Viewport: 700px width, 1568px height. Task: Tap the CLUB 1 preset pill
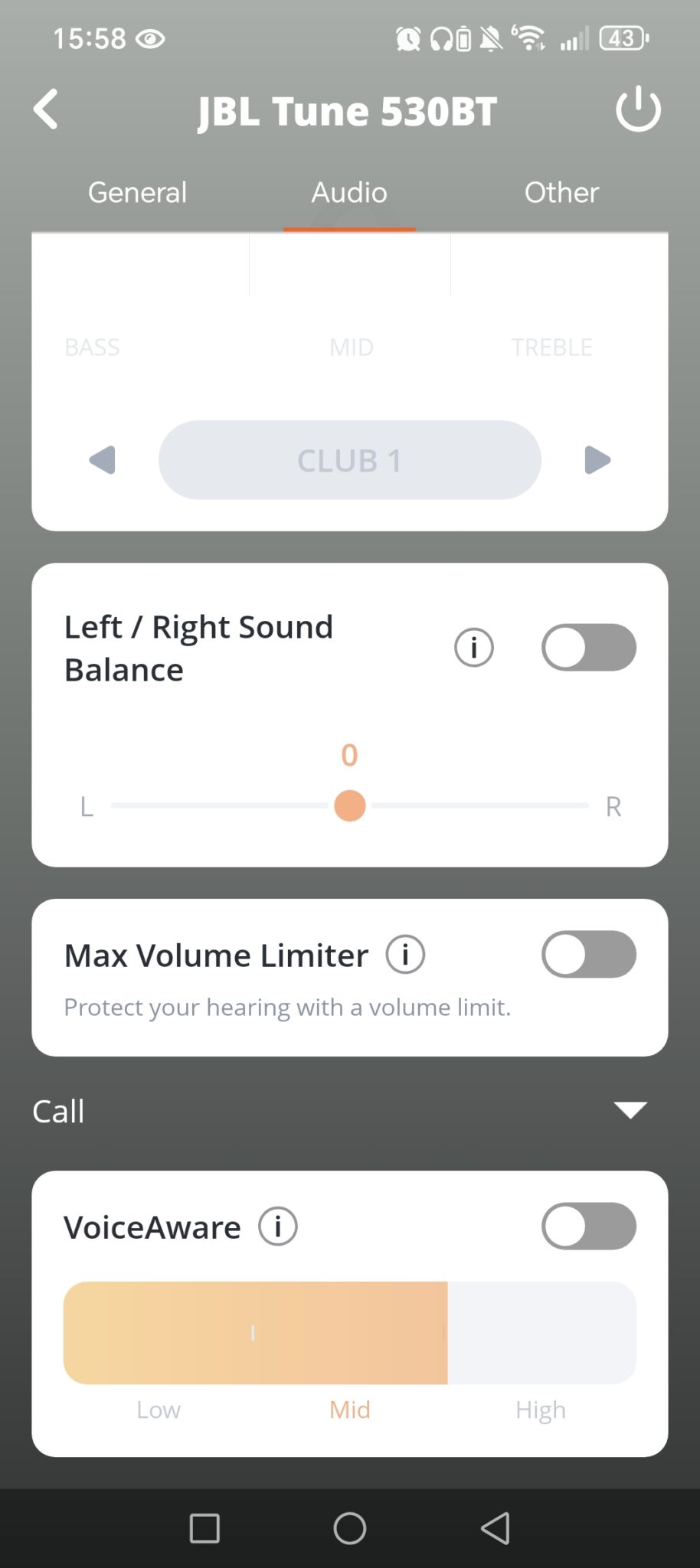click(x=349, y=460)
